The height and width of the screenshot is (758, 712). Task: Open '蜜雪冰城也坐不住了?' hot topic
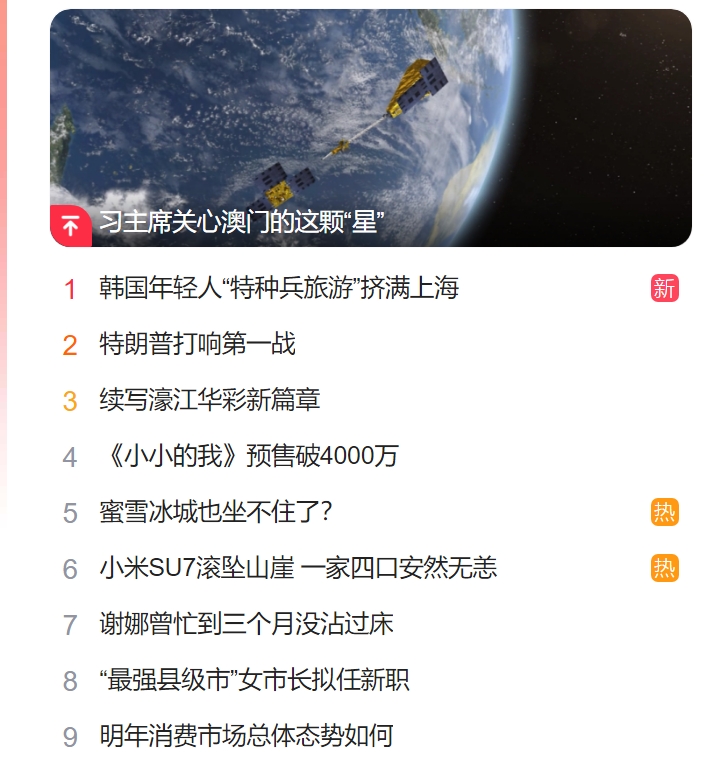click(x=216, y=513)
